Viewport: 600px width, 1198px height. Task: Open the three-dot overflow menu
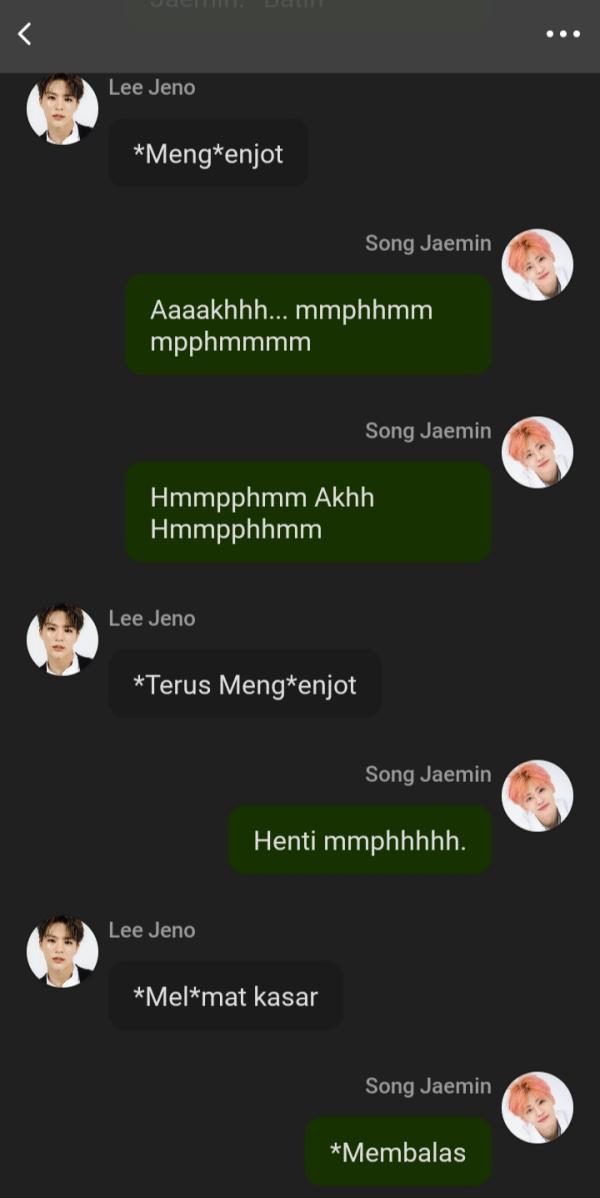(x=562, y=34)
